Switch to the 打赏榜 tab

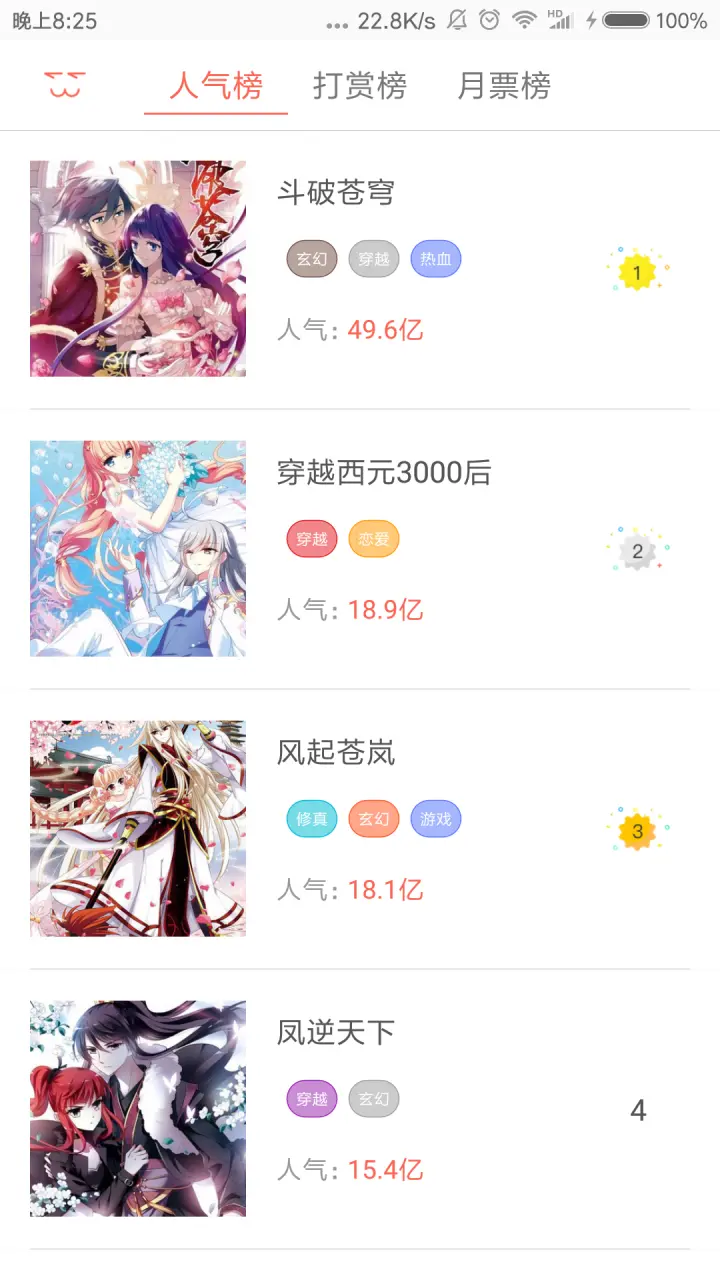coord(360,86)
